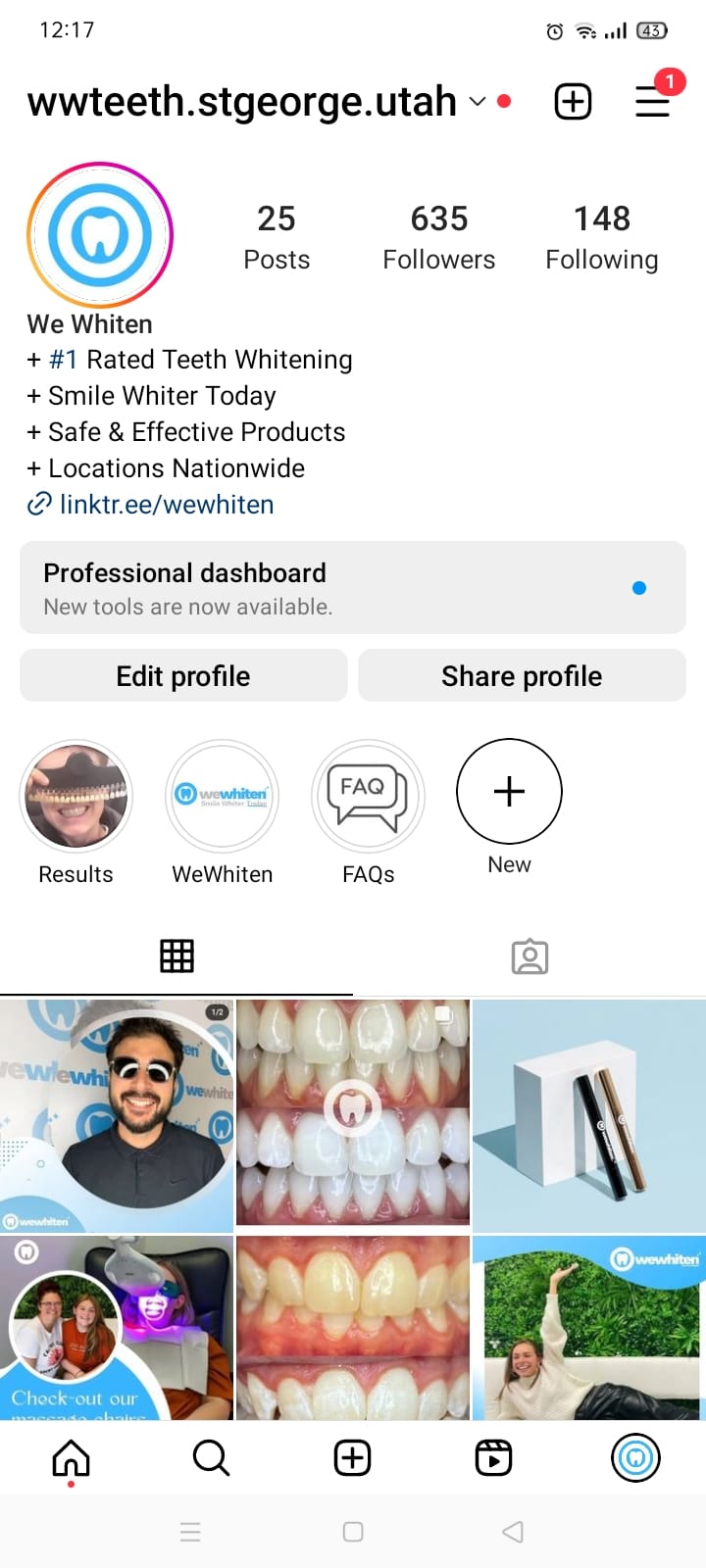Go to the Home feed tab

71,1458
